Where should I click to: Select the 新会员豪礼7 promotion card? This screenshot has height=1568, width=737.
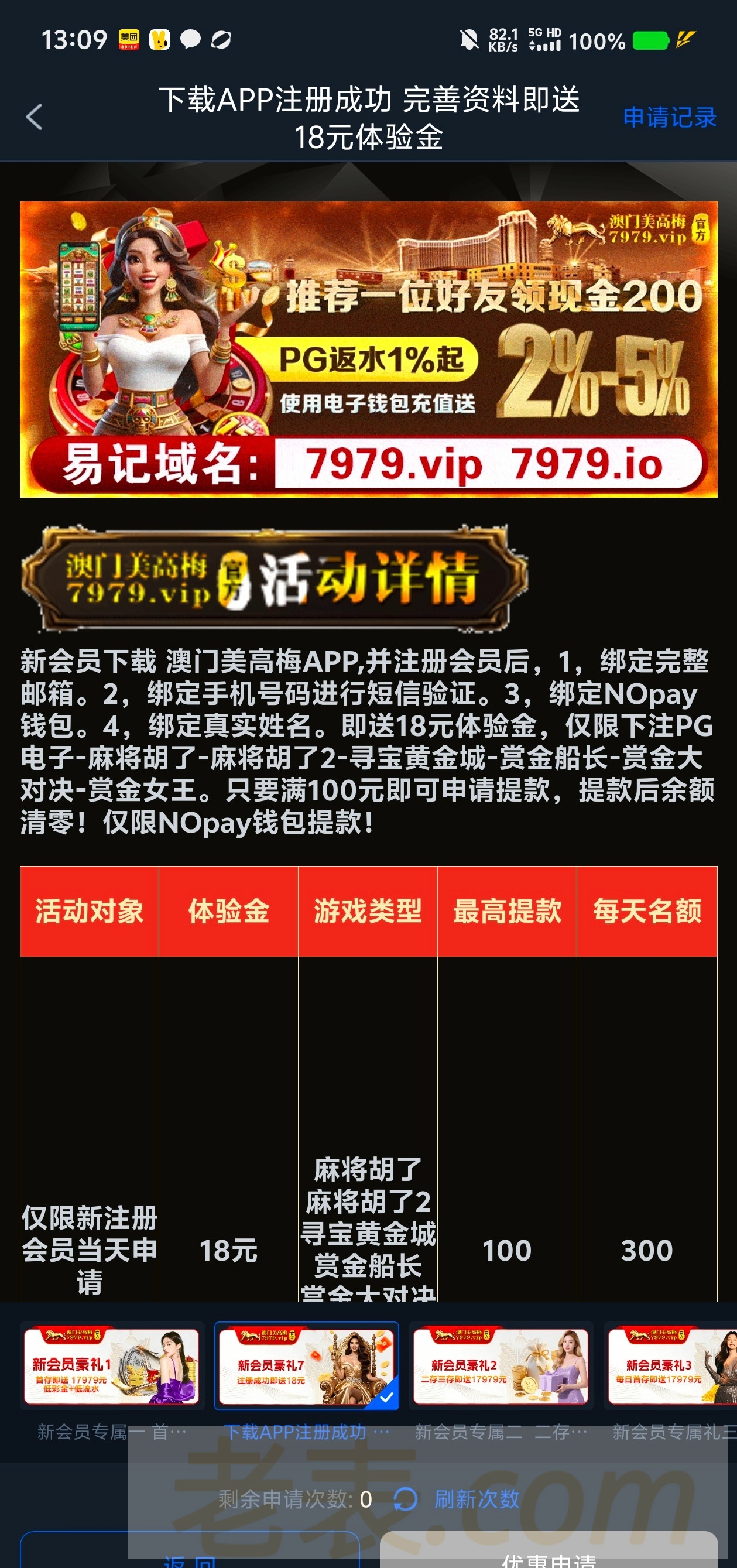pyautogui.click(x=307, y=1367)
